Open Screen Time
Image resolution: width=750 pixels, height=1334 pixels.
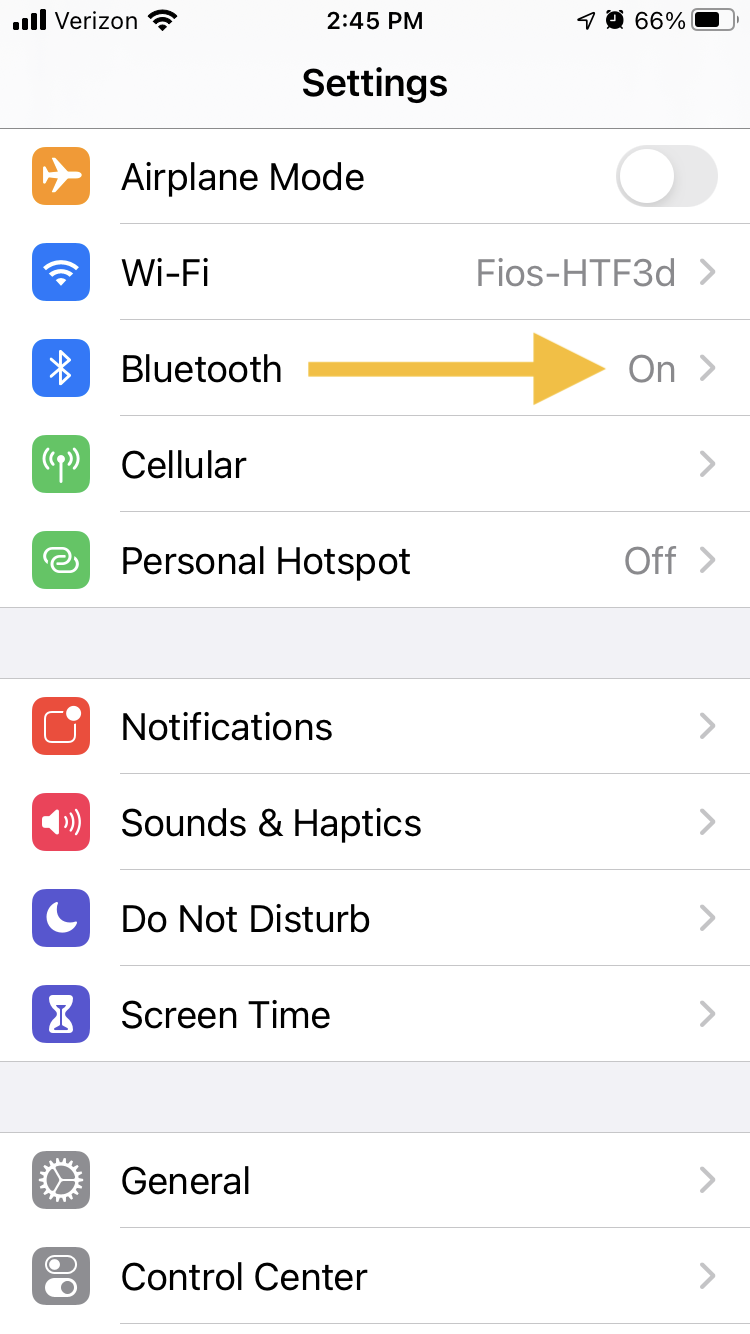[x=375, y=1014]
